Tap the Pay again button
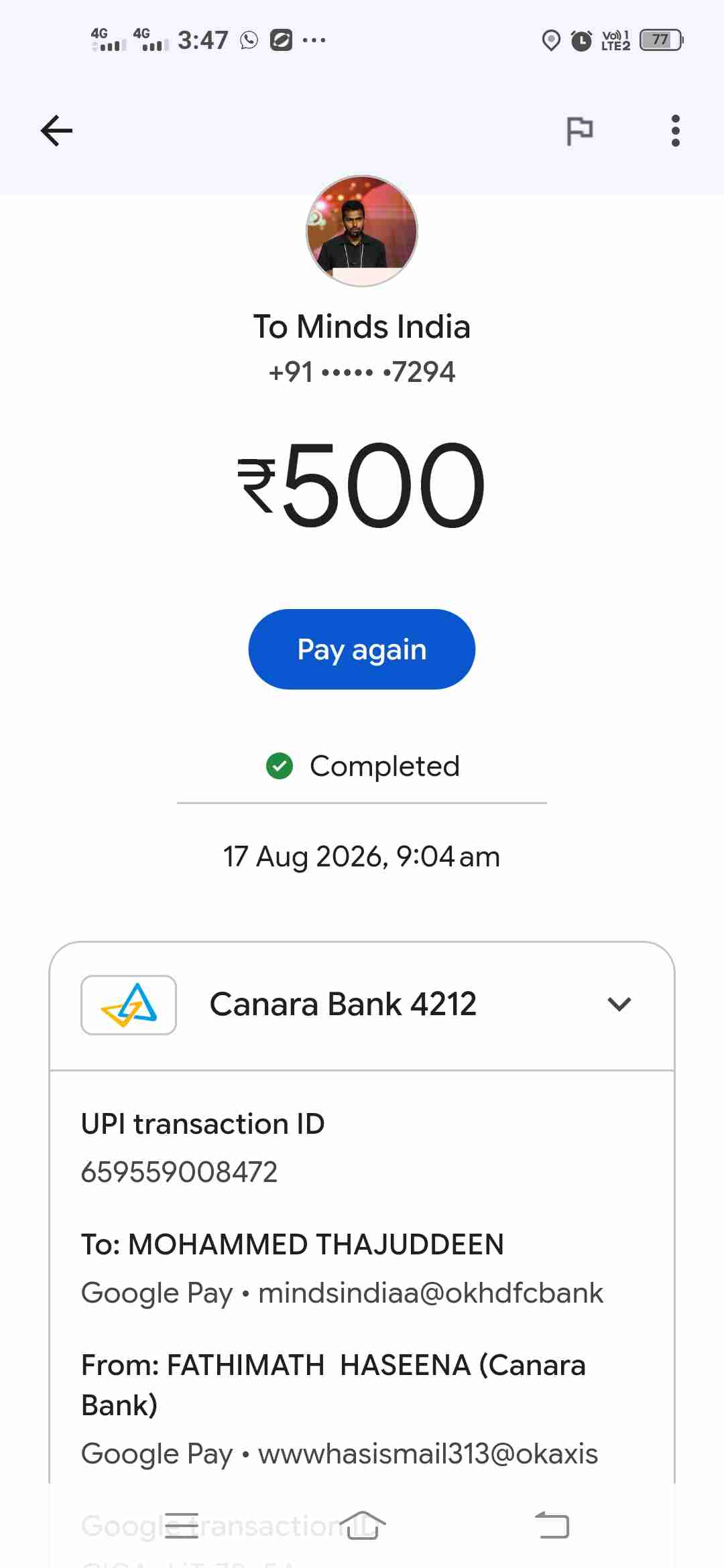 point(362,649)
